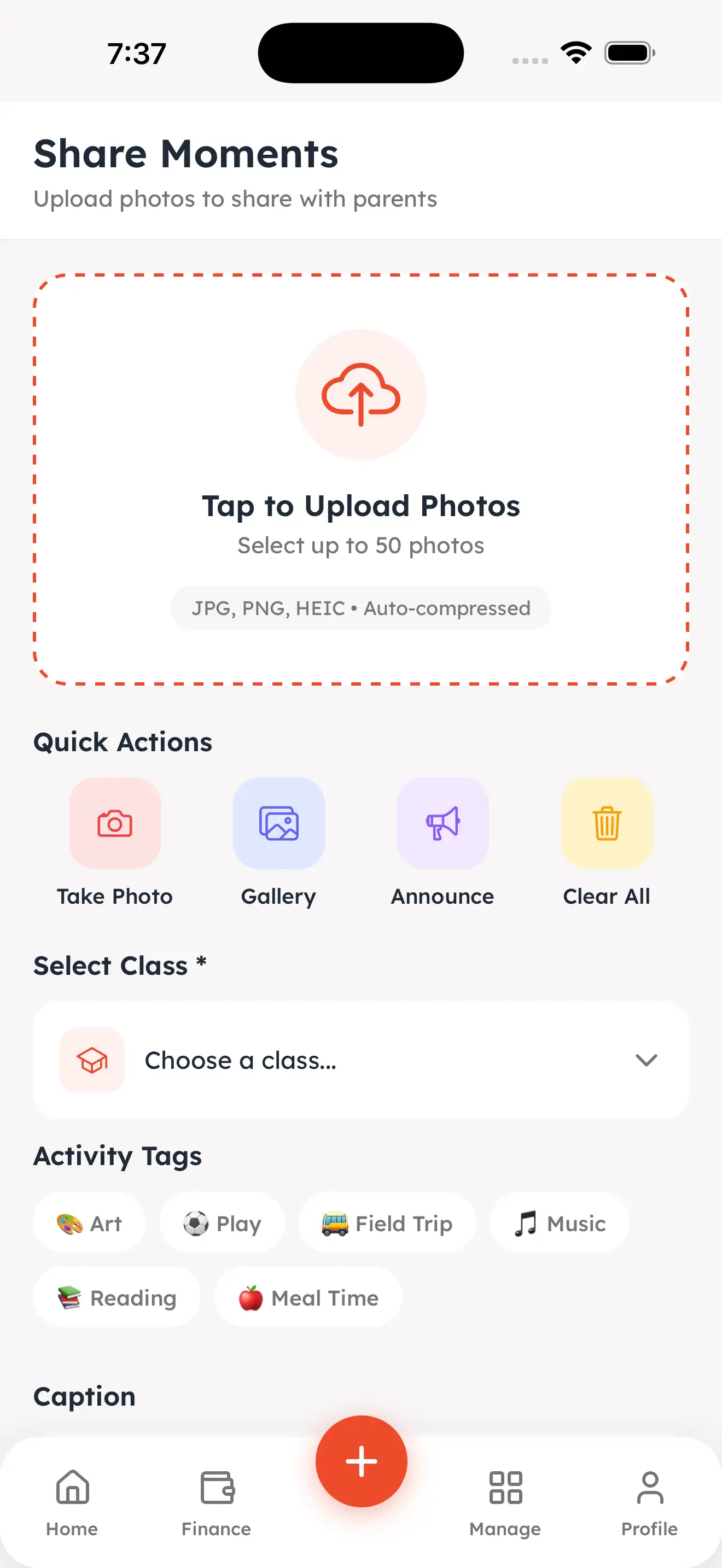Select the Art activity tag
The image size is (722, 1568).
90,1223
